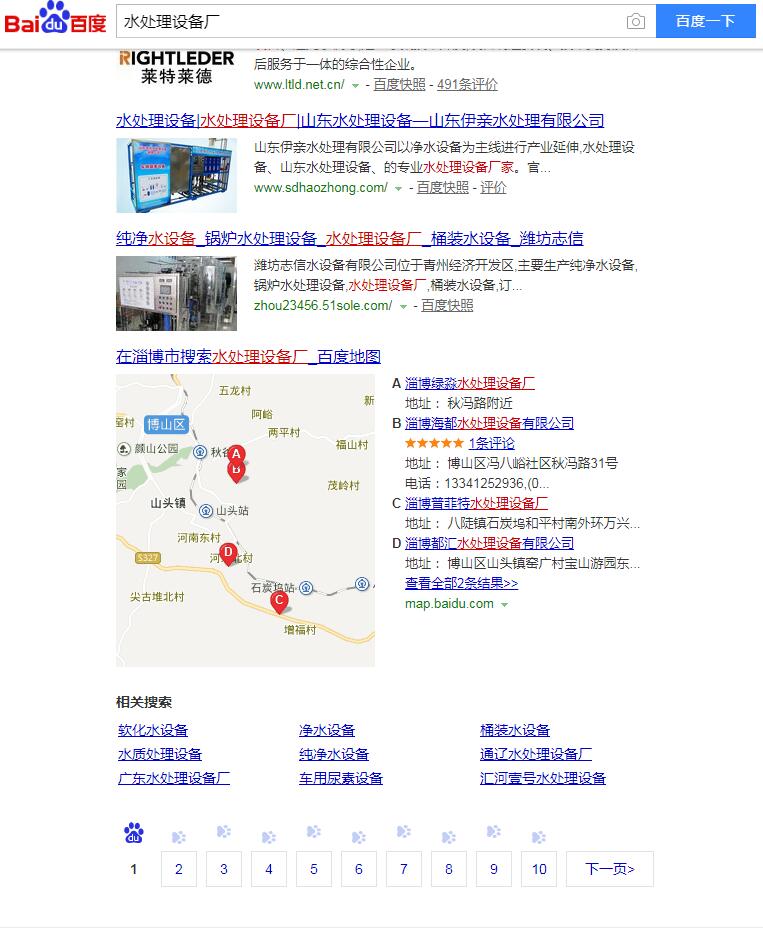Go to 下一页 next page
The image size is (763, 928).
(609, 869)
